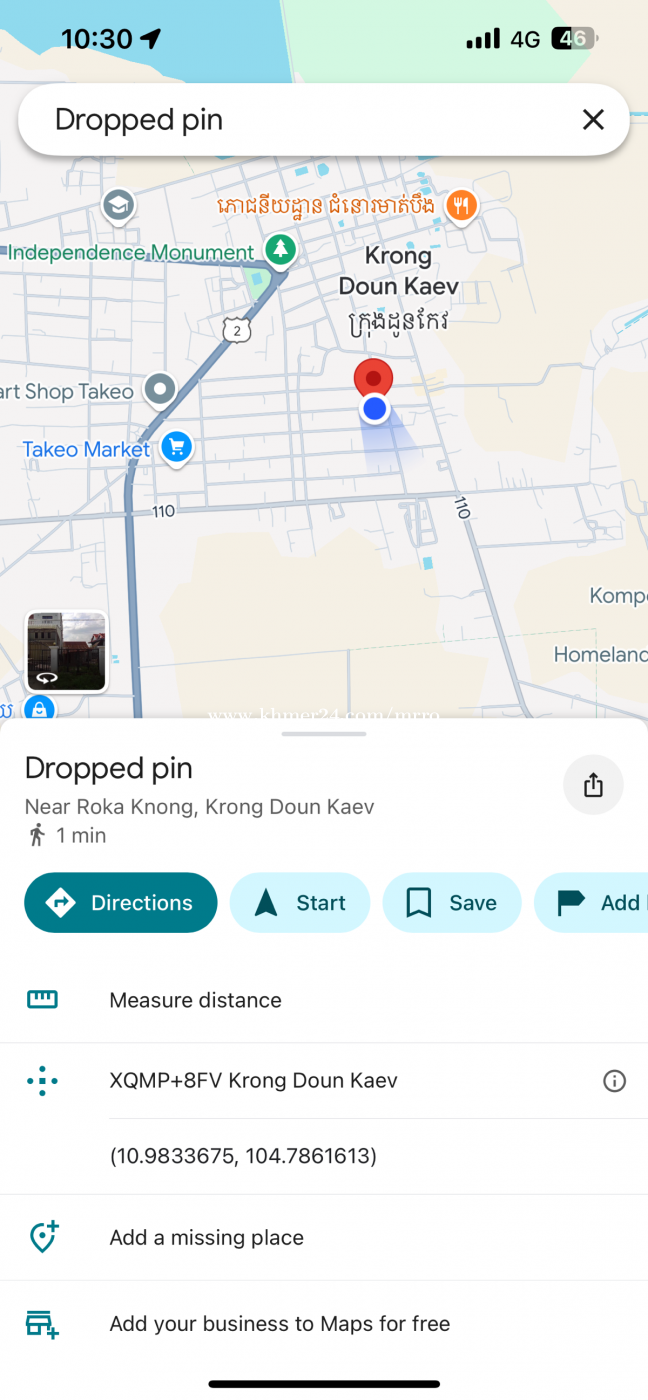Image resolution: width=648 pixels, height=1400 pixels.
Task: Share the dropped pin location
Action: (593, 785)
